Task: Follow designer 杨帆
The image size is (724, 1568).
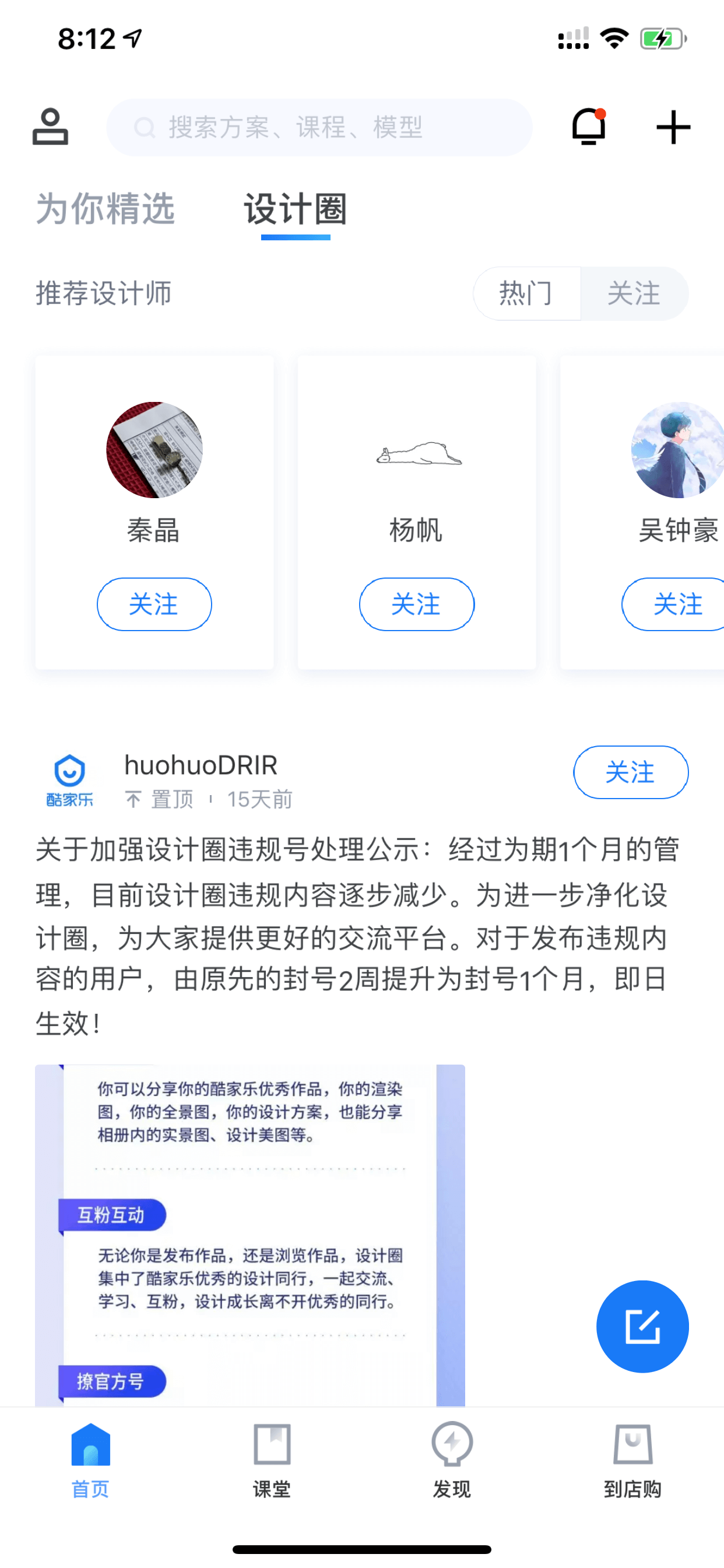Action: (416, 604)
